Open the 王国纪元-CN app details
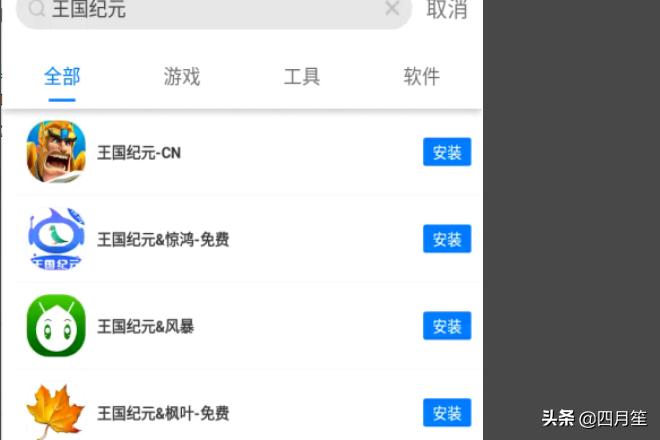This screenshot has height=440, width=660. (x=139, y=153)
